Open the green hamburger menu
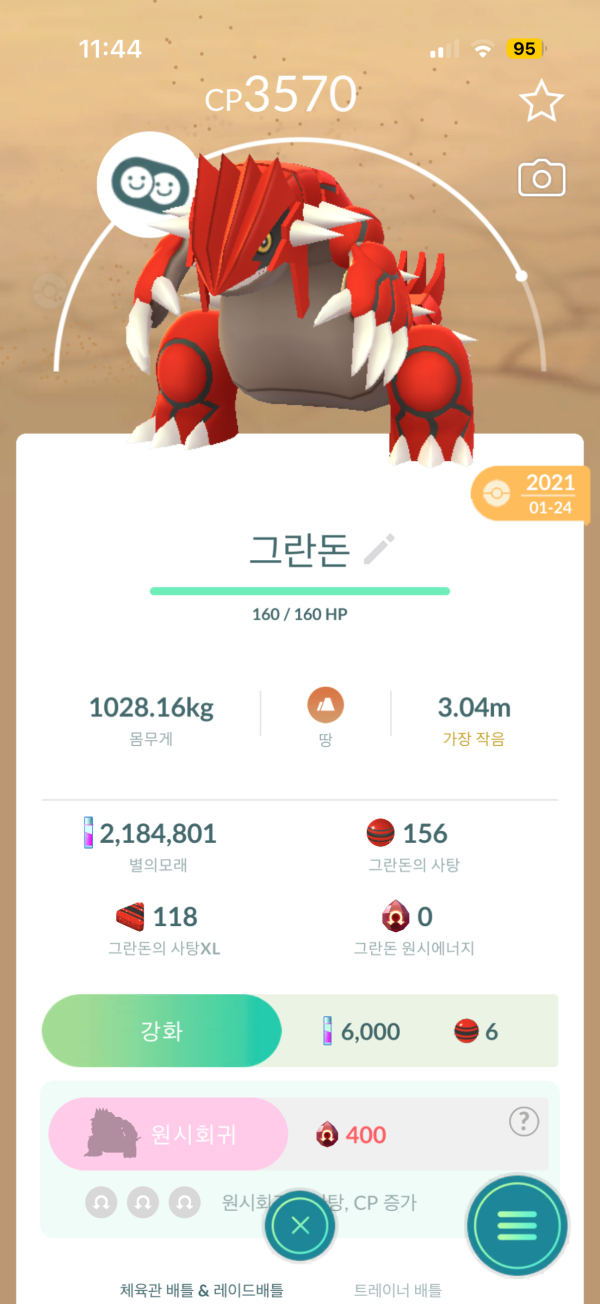The image size is (600, 1304). [x=517, y=1224]
